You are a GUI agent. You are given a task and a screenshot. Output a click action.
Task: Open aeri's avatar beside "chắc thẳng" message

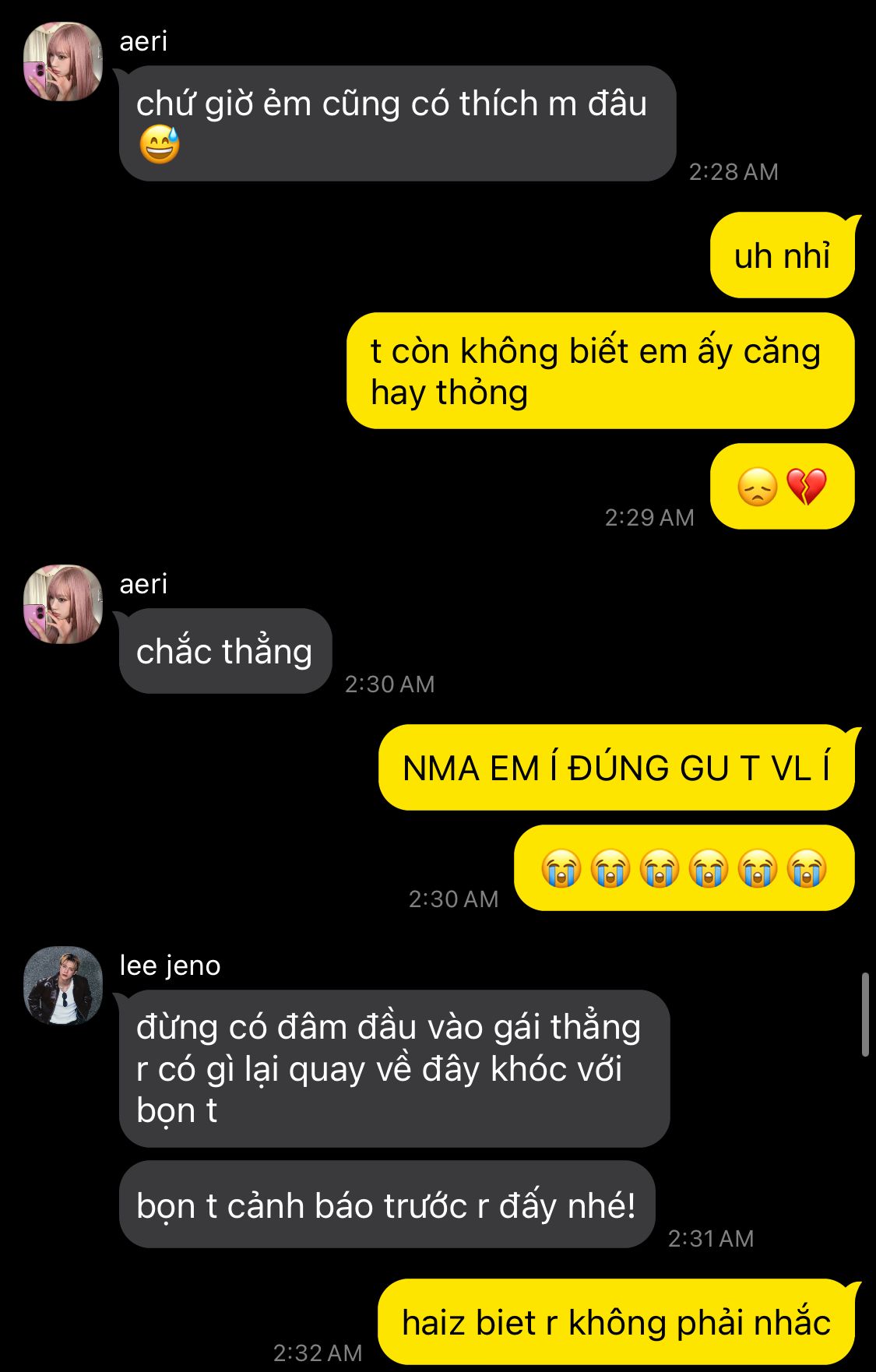tap(63, 604)
